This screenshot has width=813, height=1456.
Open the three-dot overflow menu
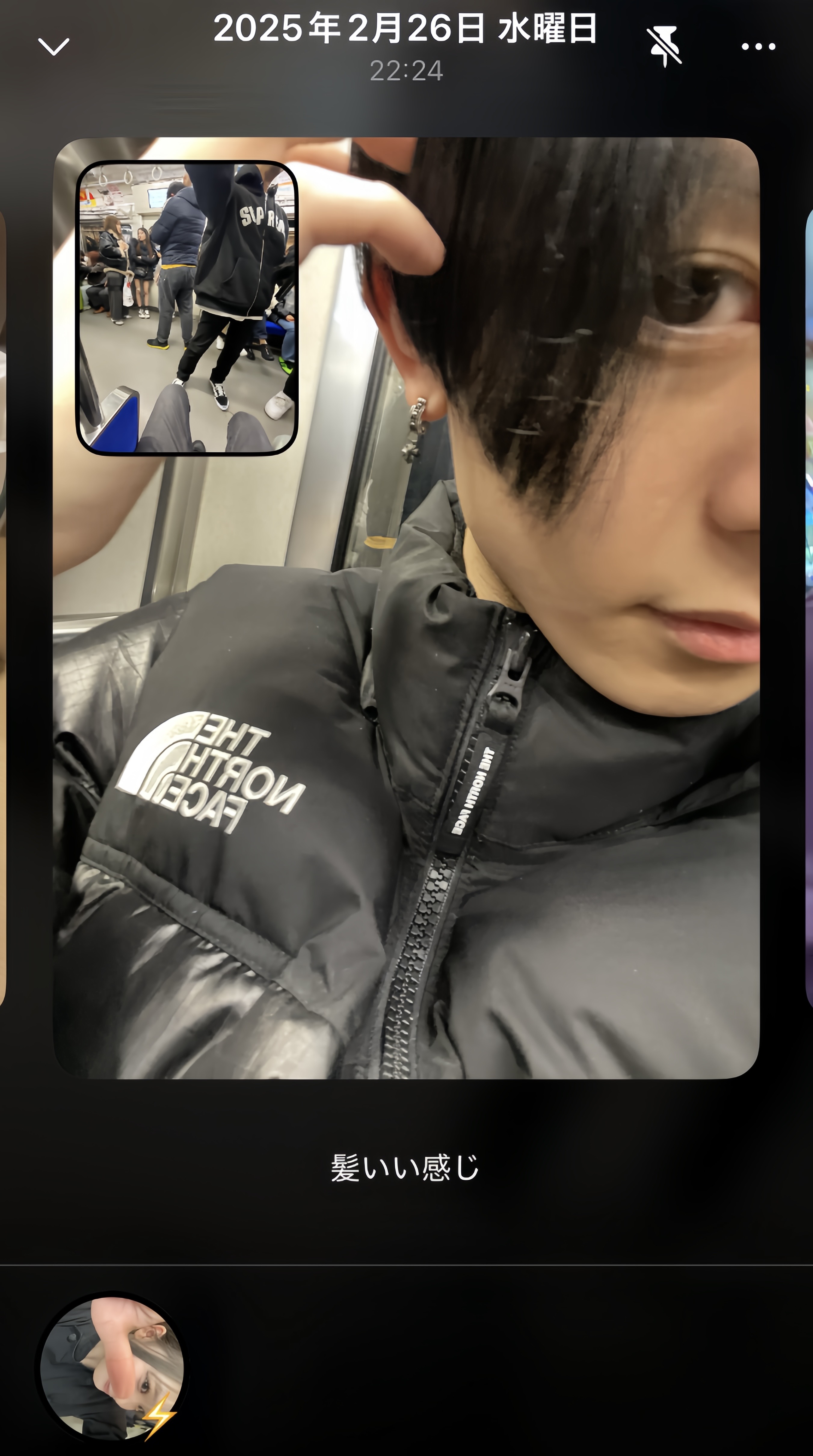click(x=758, y=46)
